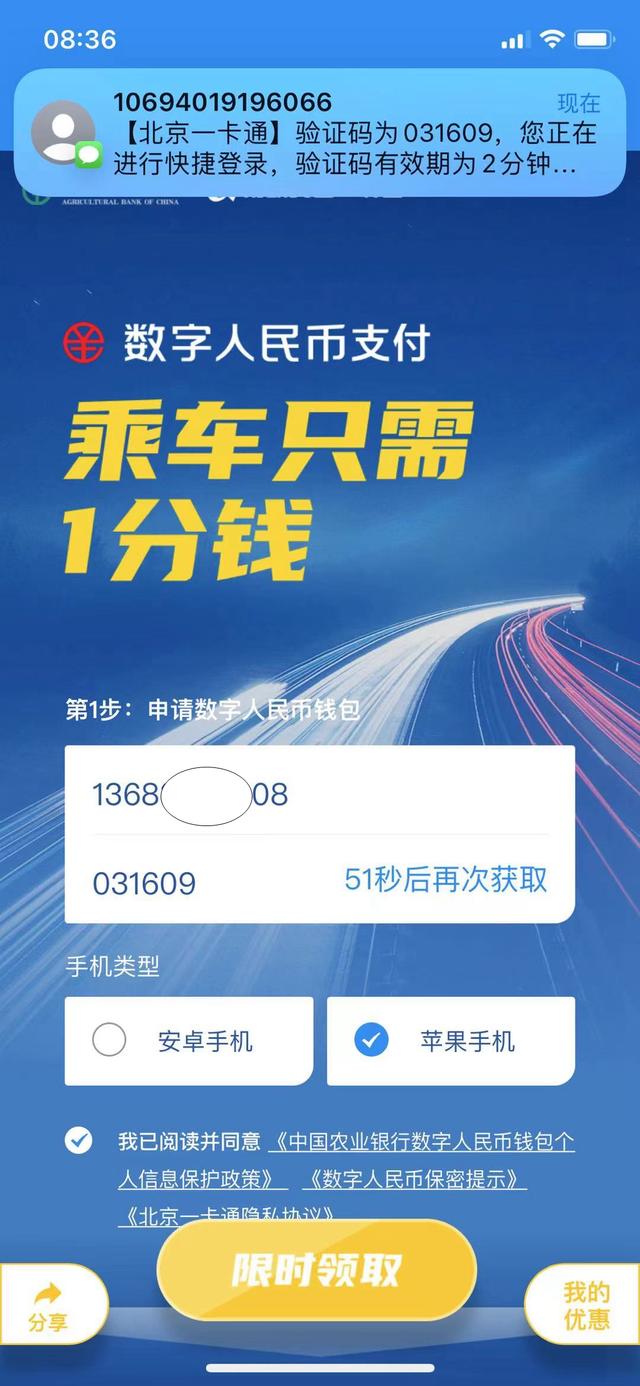This screenshot has height=1386, width=640.
Task: Open the SMS notification from 10694019196066
Action: coord(320,132)
